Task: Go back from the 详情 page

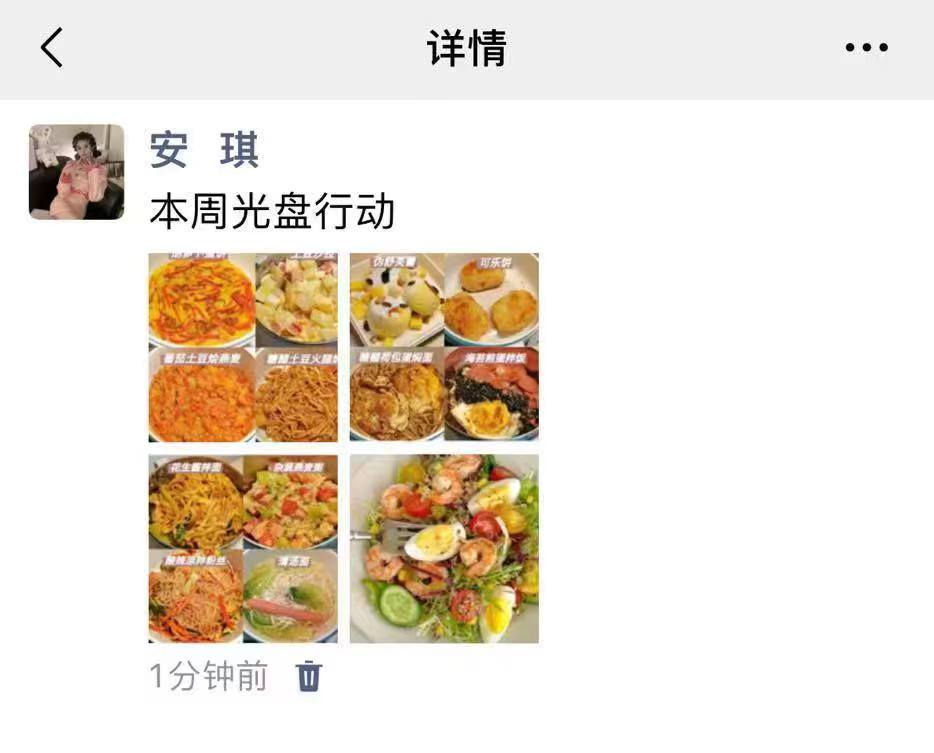Action: (x=52, y=47)
